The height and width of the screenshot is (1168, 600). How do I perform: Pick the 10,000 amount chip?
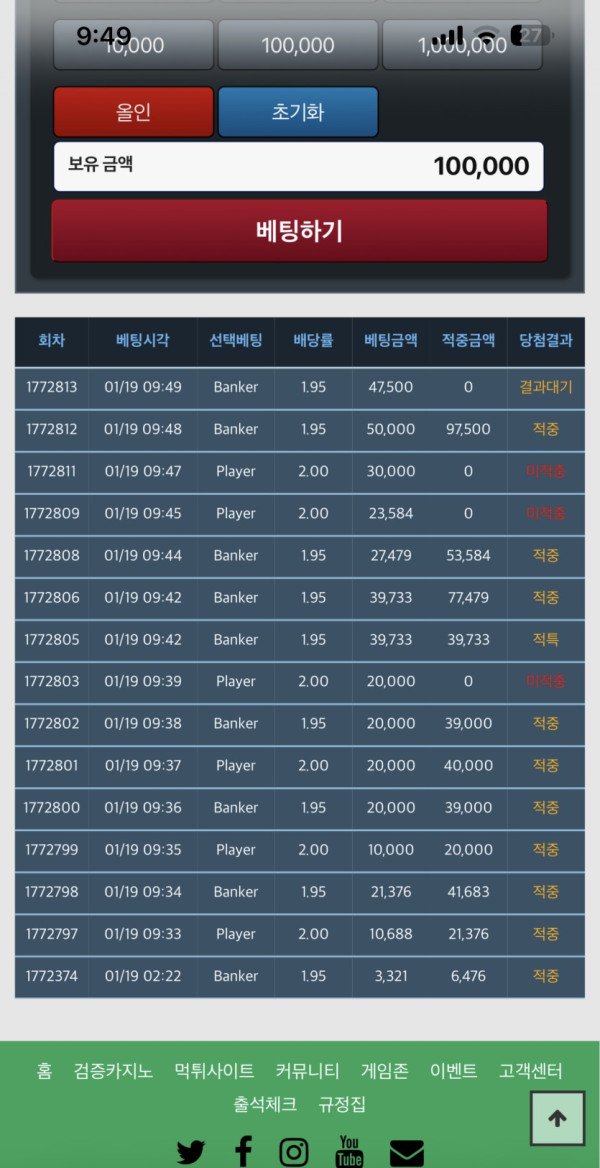pos(133,45)
